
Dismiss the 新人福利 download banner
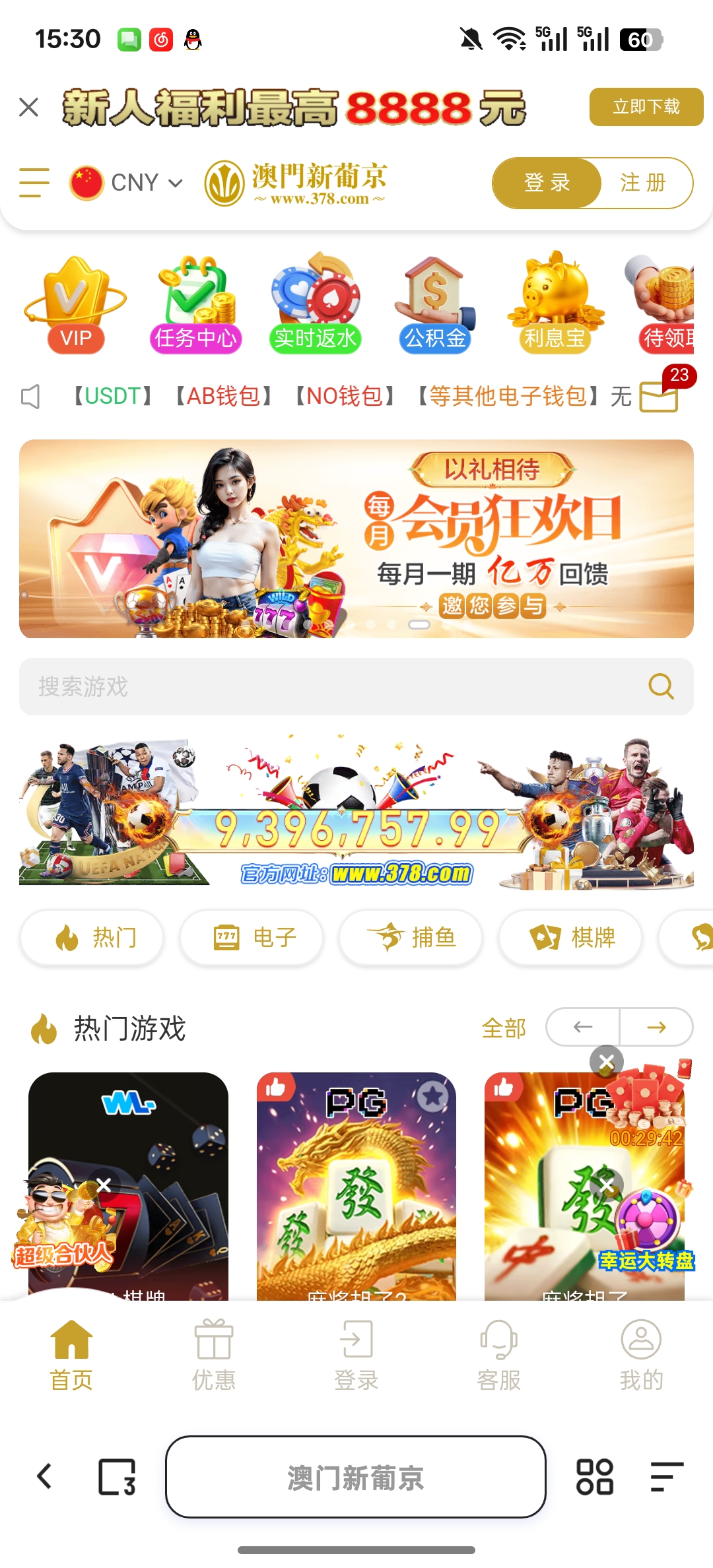pyautogui.click(x=28, y=107)
